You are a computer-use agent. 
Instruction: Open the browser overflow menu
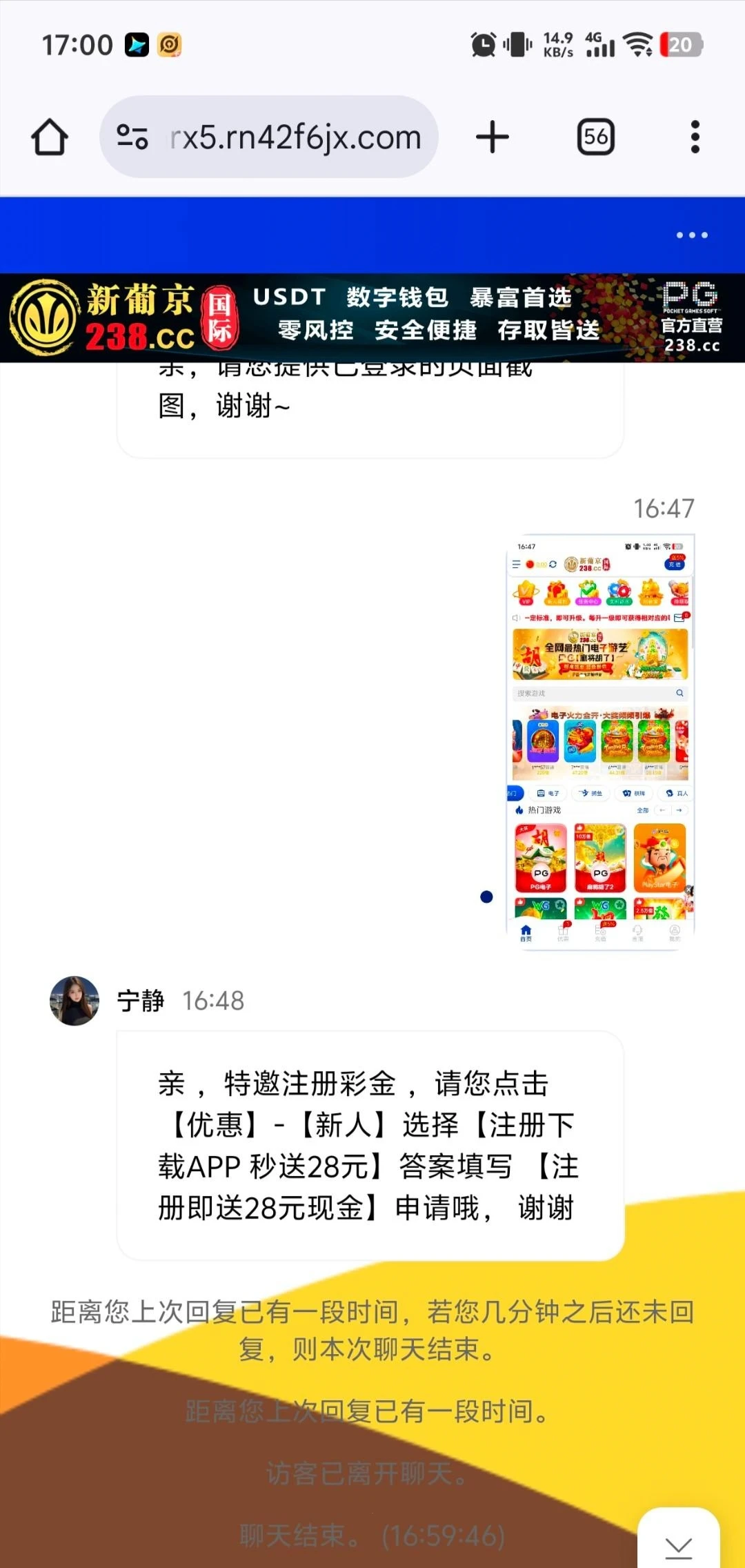coord(695,137)
